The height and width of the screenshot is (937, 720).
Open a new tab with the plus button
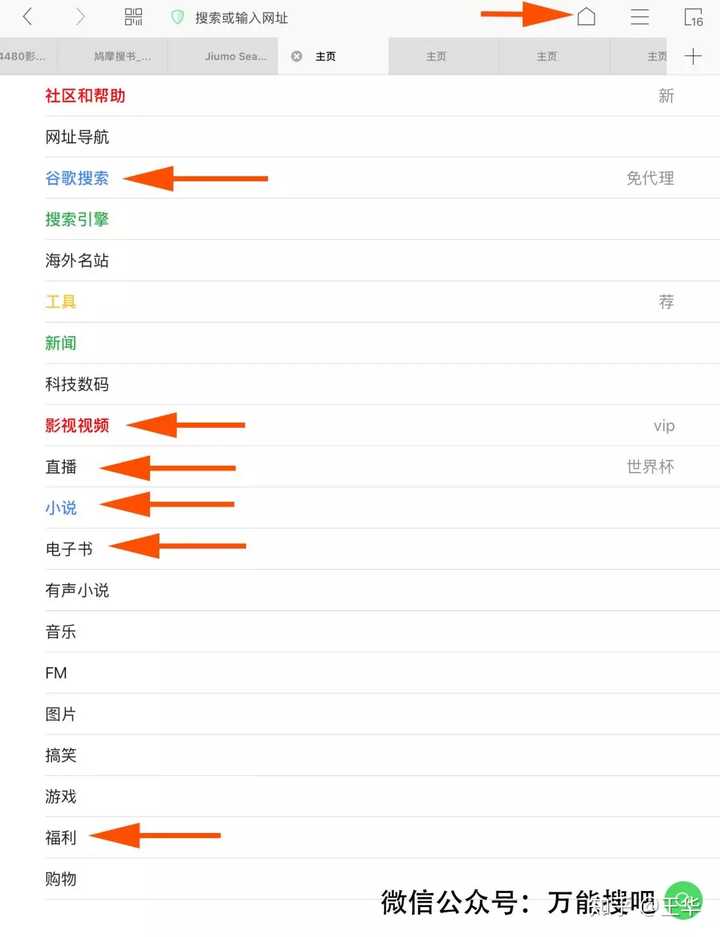tap(692, 56)
